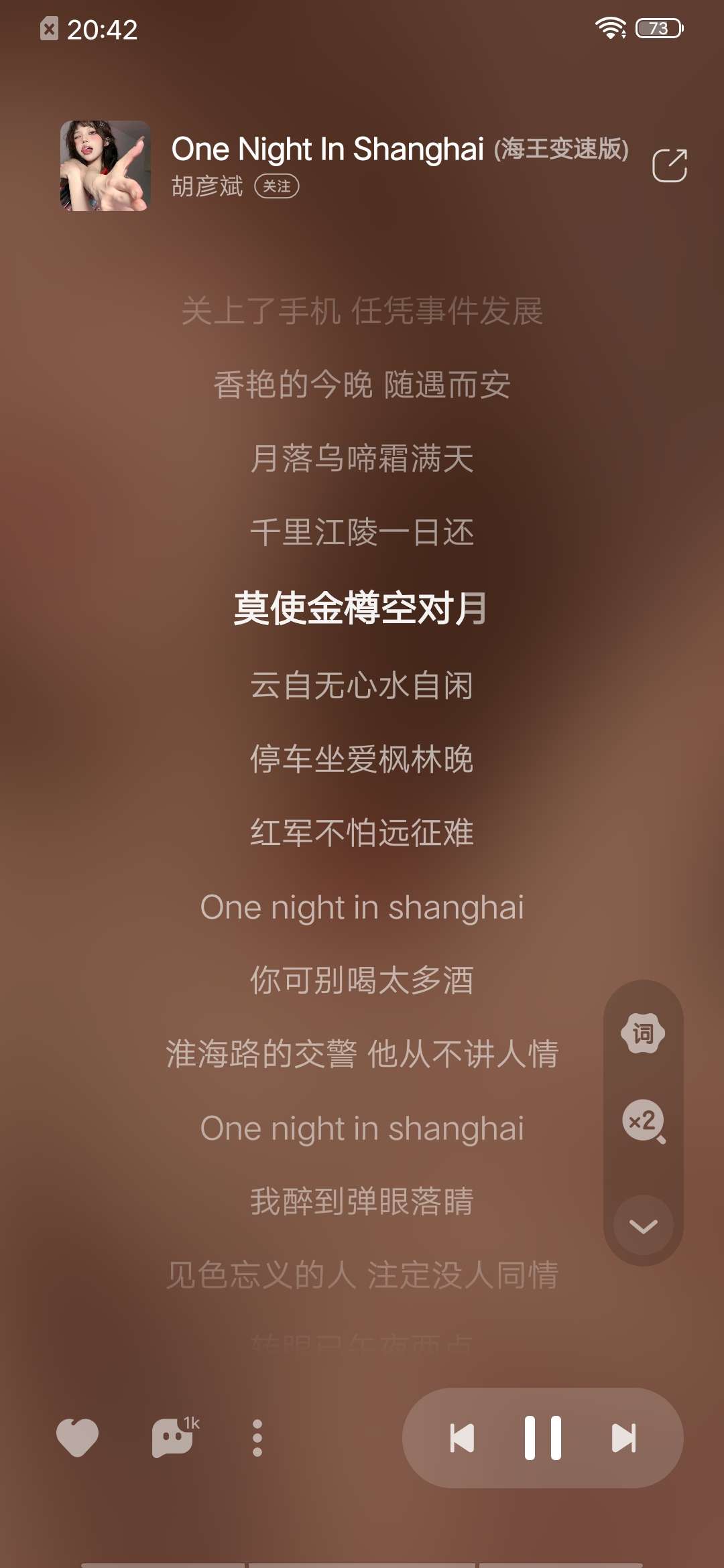Viewport: 724px width, 1568px height.
Task: Share this song
Action: (669, 166)
